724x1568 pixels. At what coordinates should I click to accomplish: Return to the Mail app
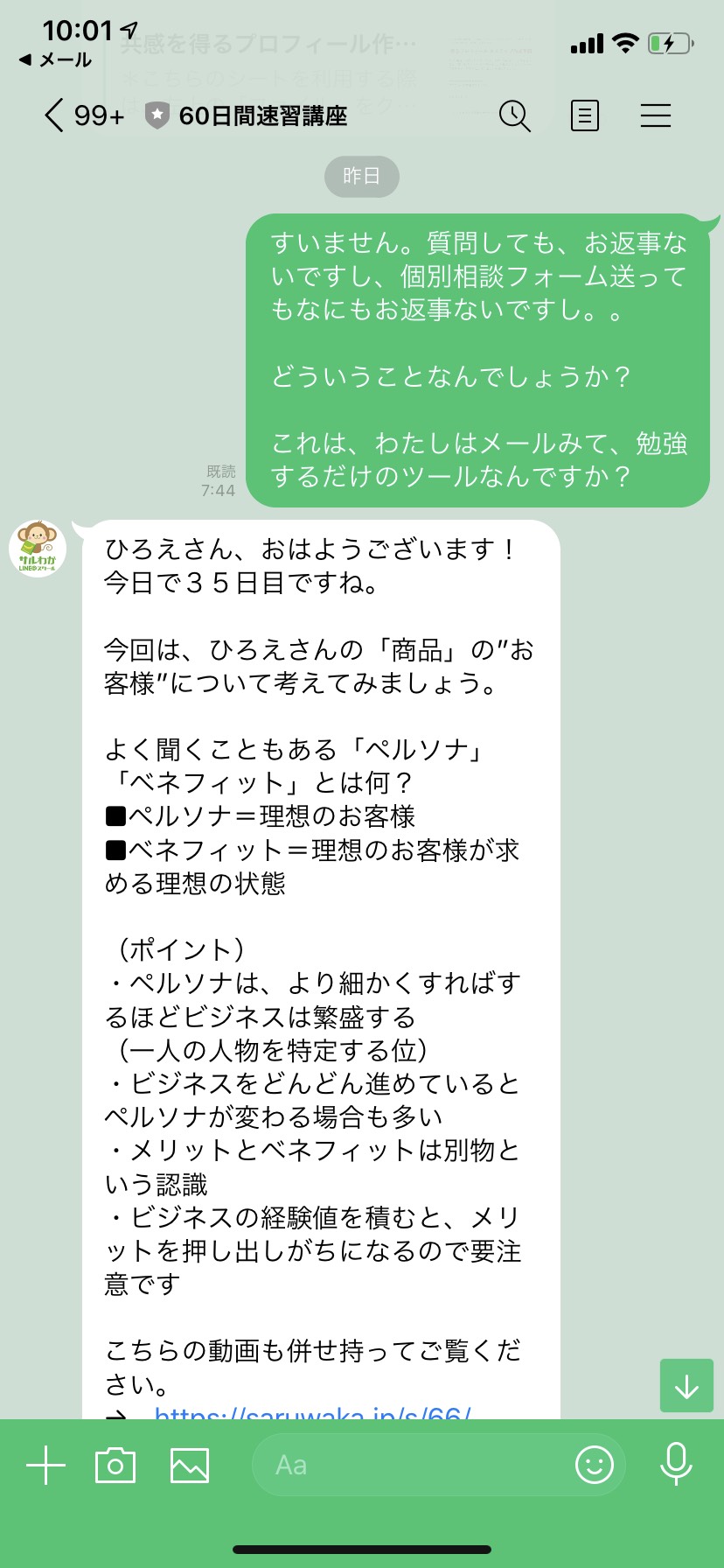(55, 59)
